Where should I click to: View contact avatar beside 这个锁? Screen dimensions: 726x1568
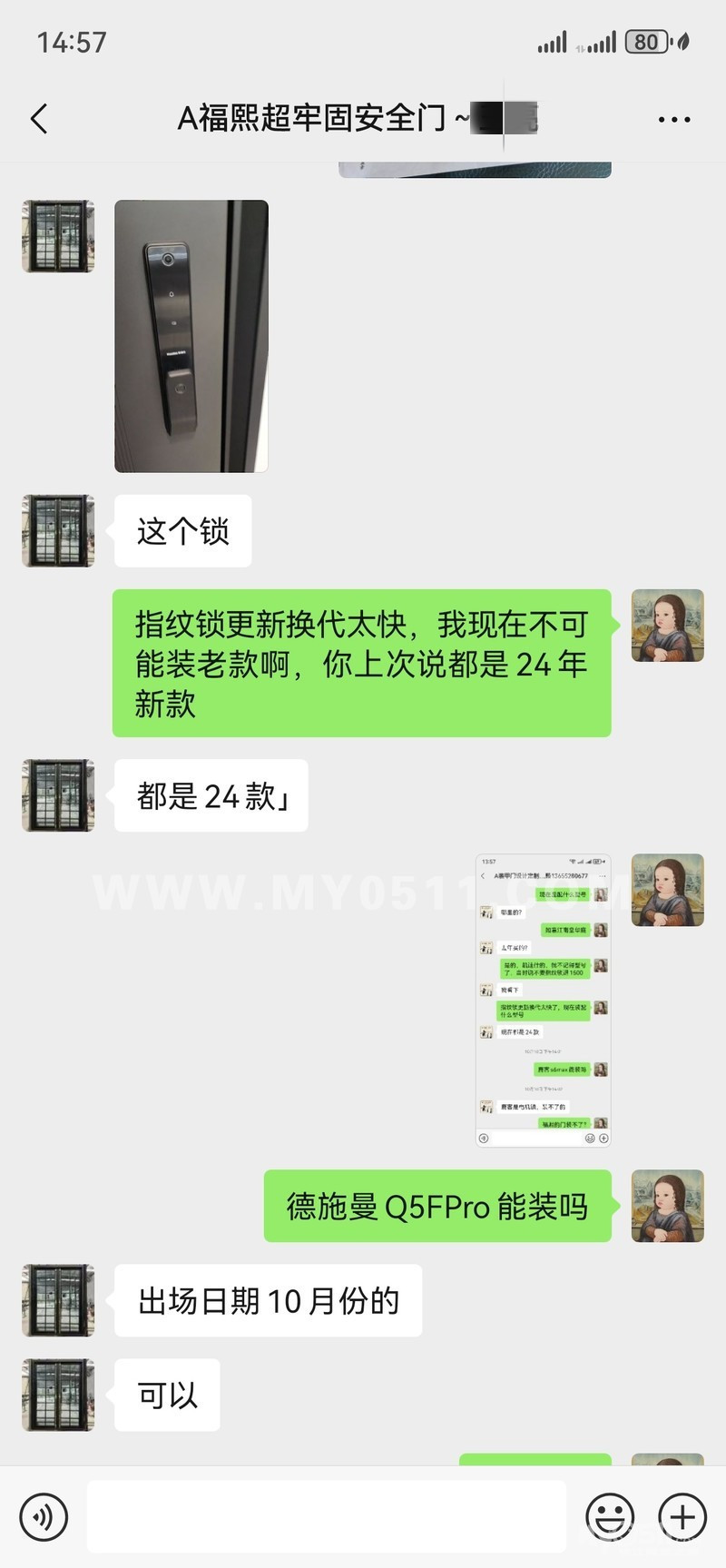pos(58,531)
